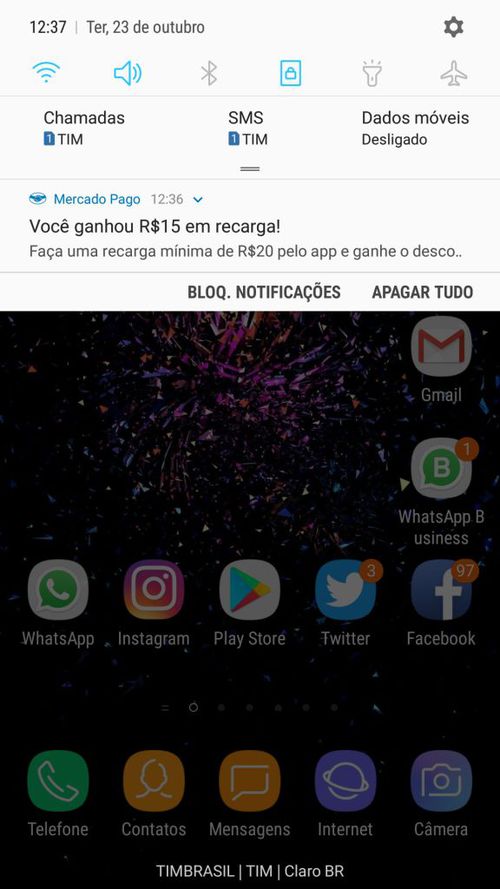Turn on Bluetooth
500x889 pixels.
pyautogui.click(x=209, y=73)
